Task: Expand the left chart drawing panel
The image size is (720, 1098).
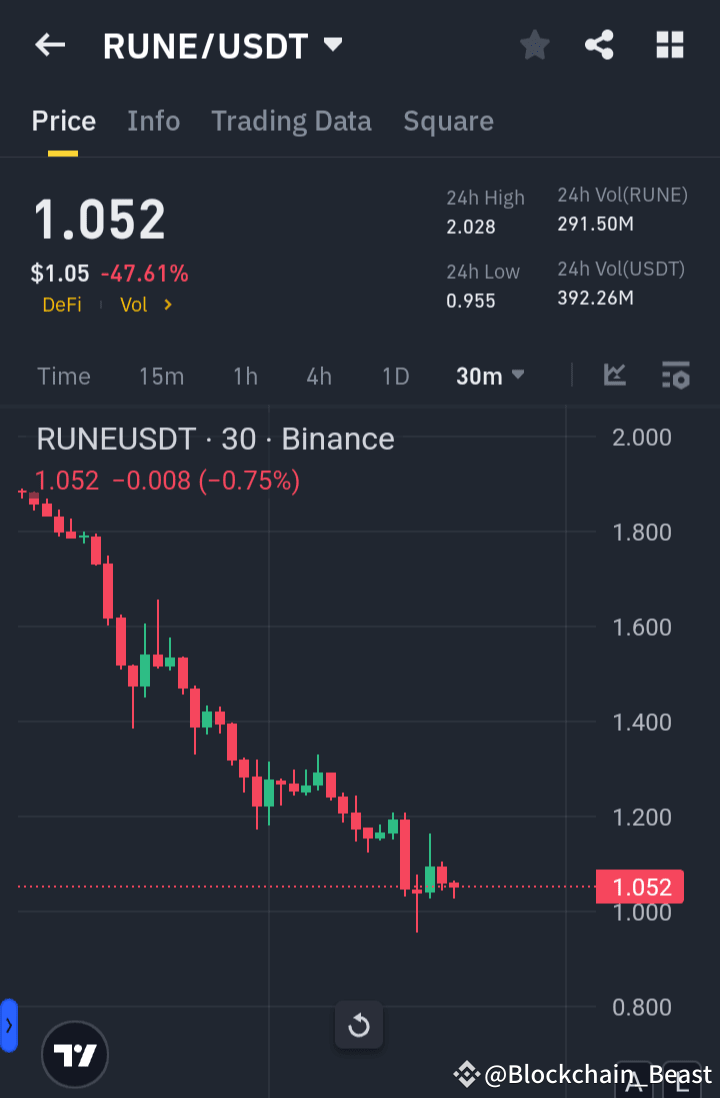Action: click(x=8, y=1025)
